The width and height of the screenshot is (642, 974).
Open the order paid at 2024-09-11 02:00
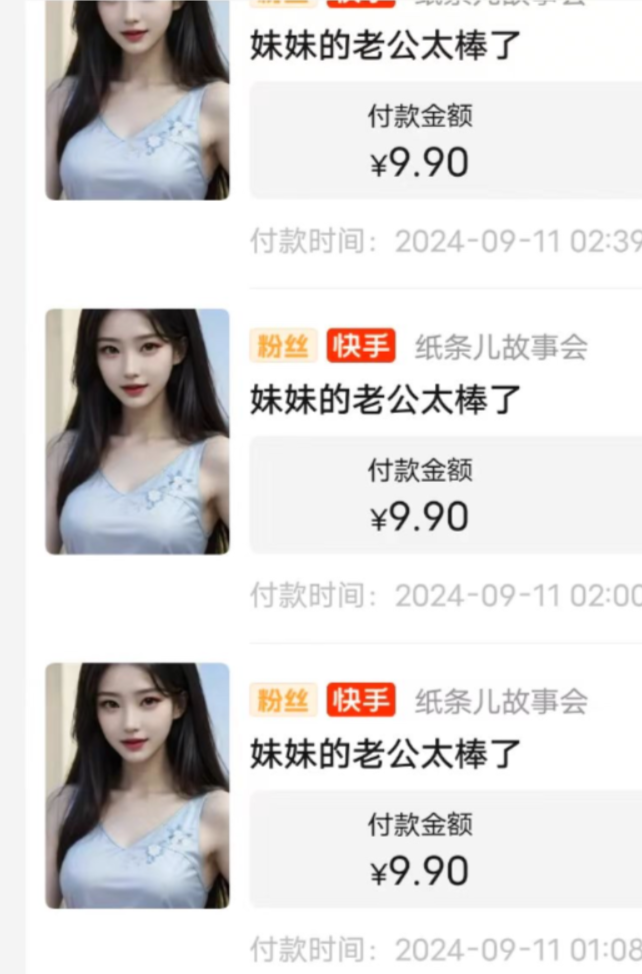(x=385, y=400)
